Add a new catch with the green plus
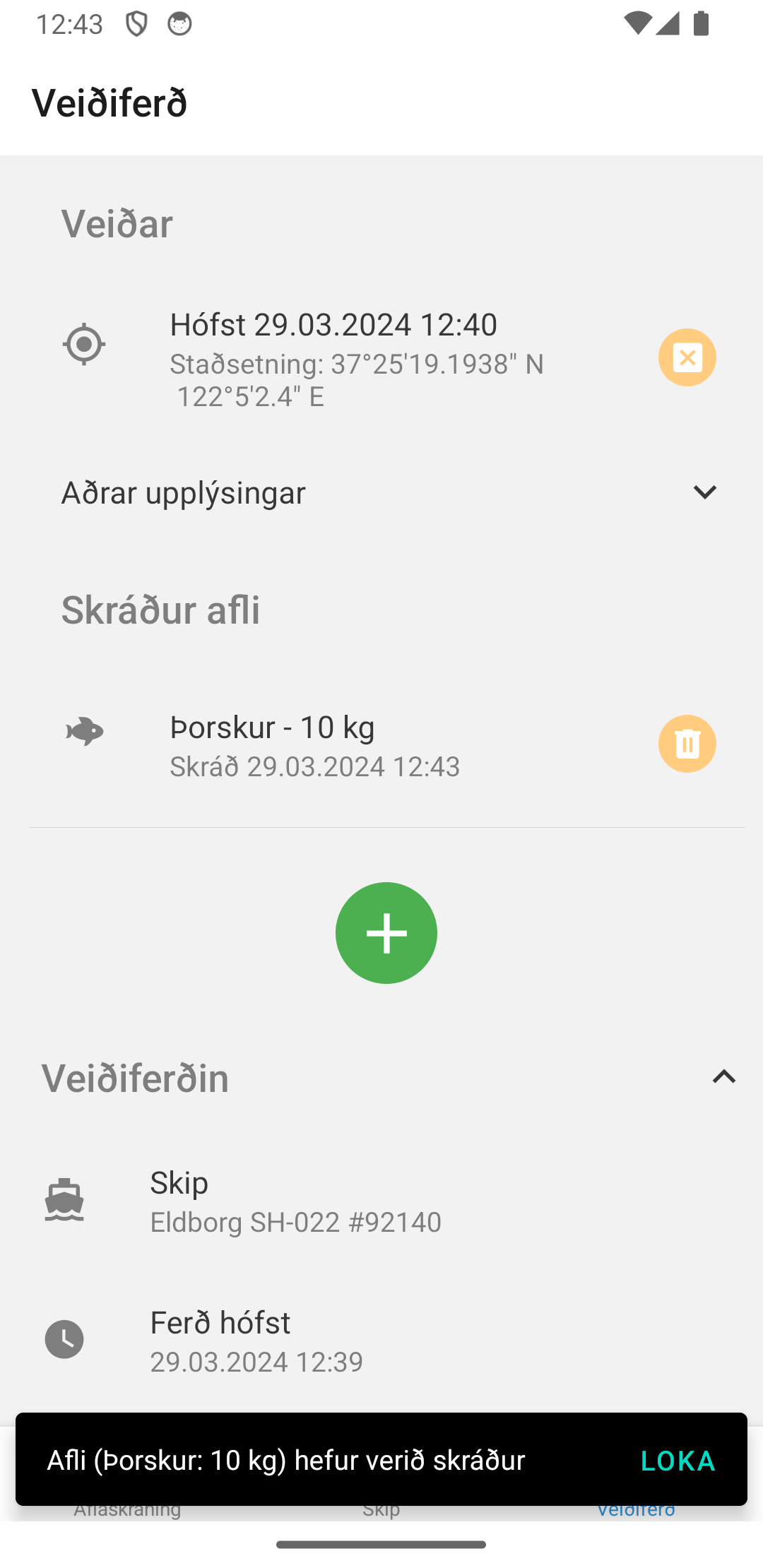This screenshot has height=1568, width=763. coord(386,932)
